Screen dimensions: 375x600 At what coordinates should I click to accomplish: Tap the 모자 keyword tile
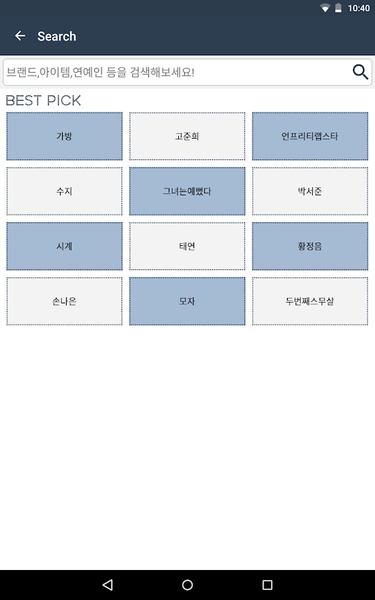coord(187,302)
